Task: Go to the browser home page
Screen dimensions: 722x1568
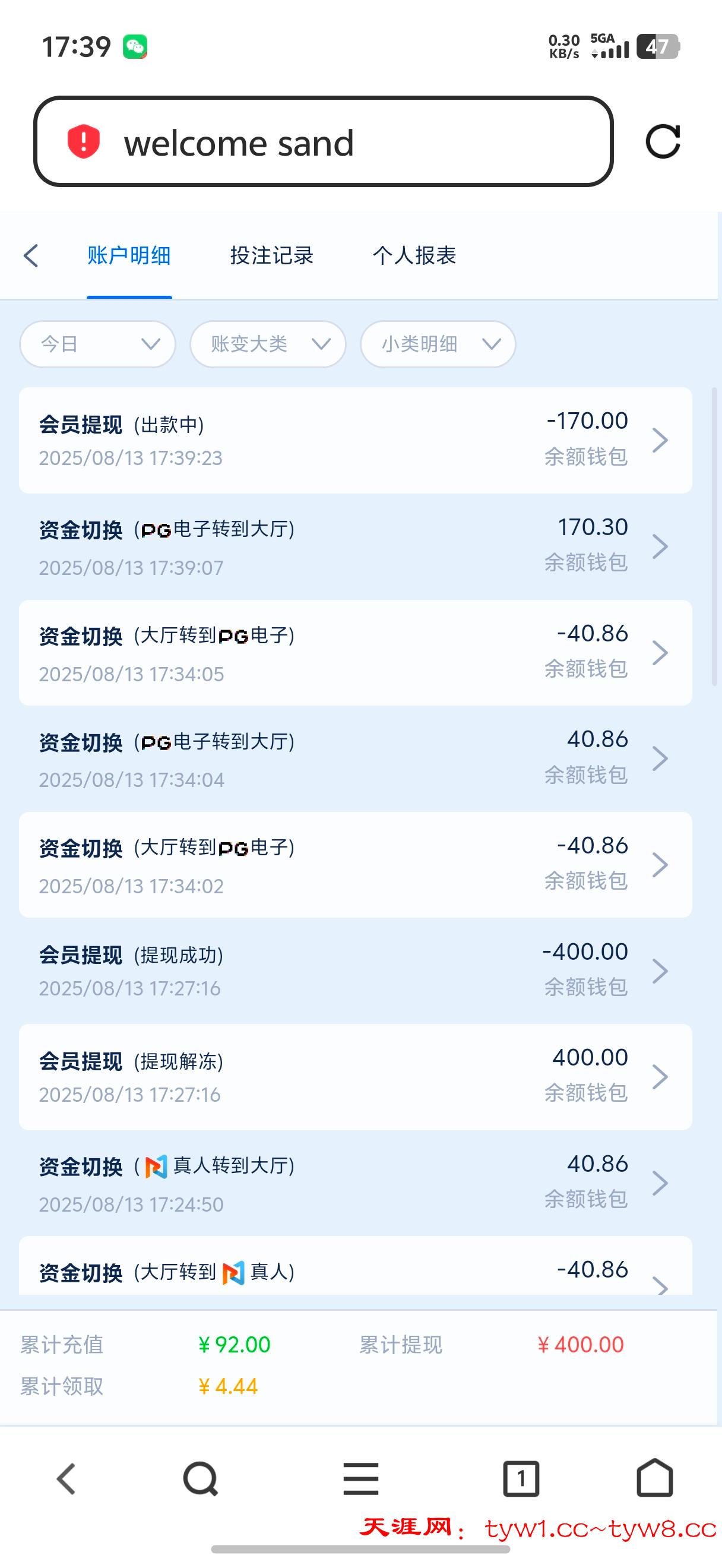Action: tap(654, 1478)
